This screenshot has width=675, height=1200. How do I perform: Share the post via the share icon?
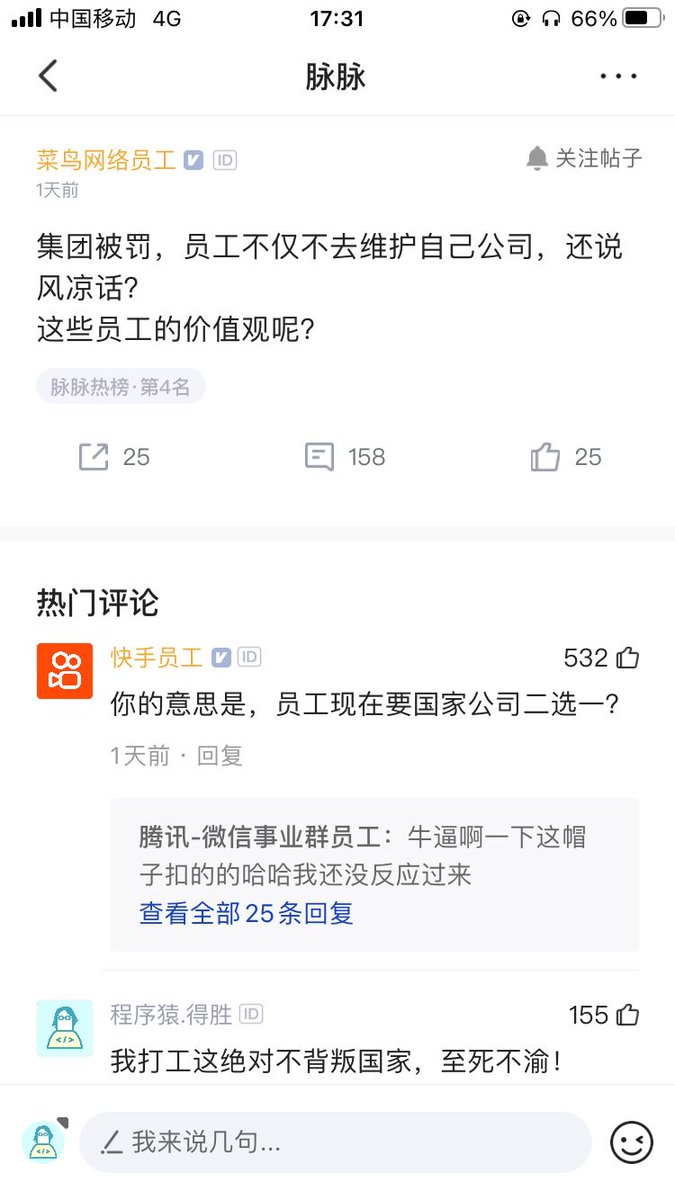tap(94, 457)
